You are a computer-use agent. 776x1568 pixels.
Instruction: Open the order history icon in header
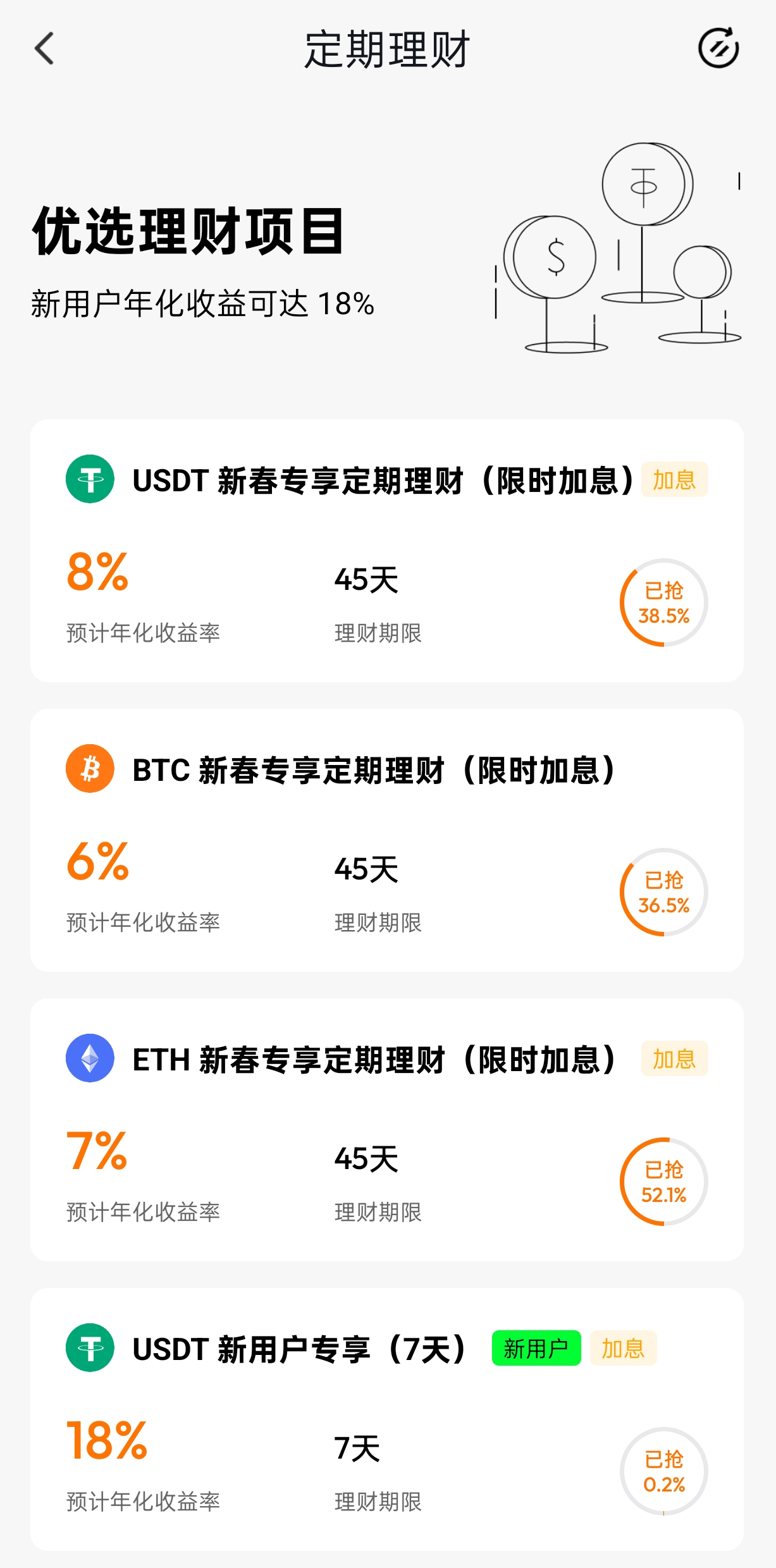point(718,48)
